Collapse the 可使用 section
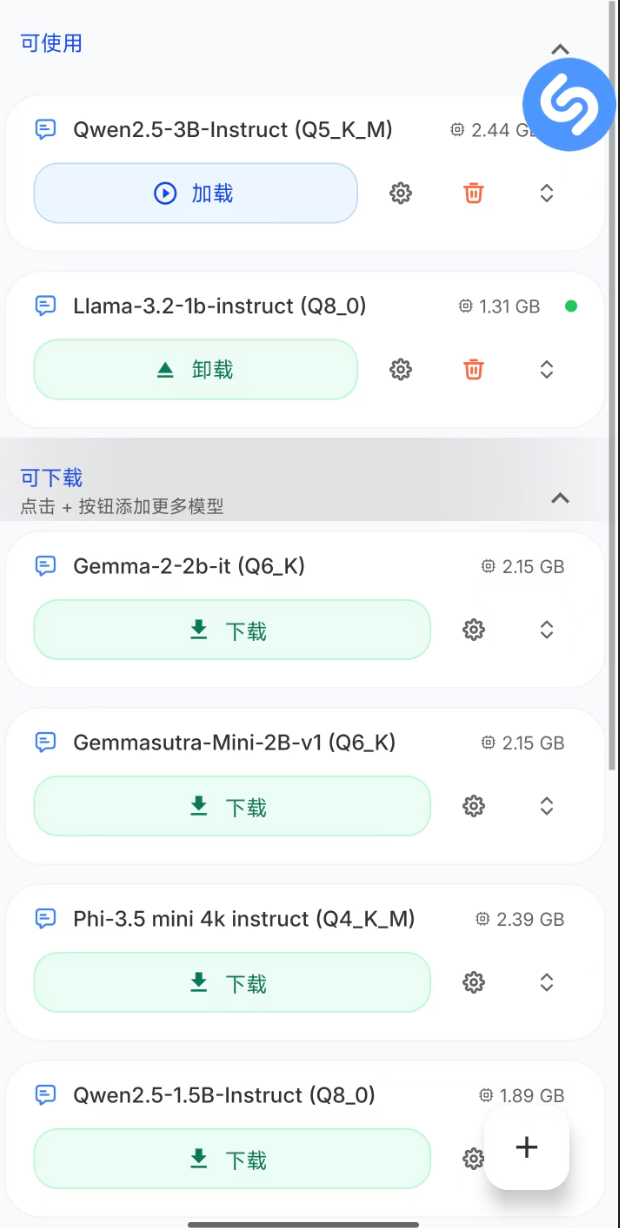 561,49
